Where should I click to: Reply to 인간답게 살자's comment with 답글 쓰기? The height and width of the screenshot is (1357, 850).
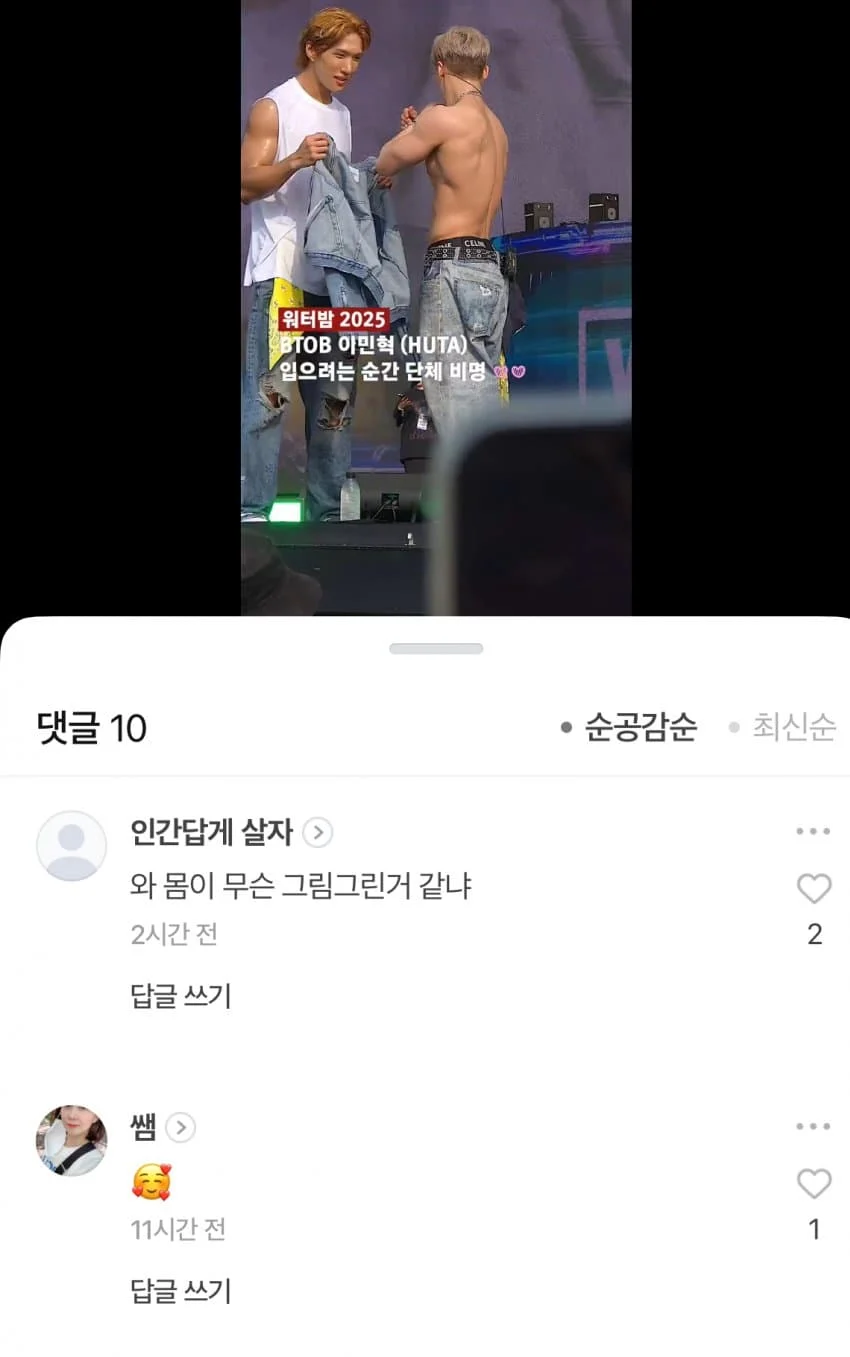point(181,996)
